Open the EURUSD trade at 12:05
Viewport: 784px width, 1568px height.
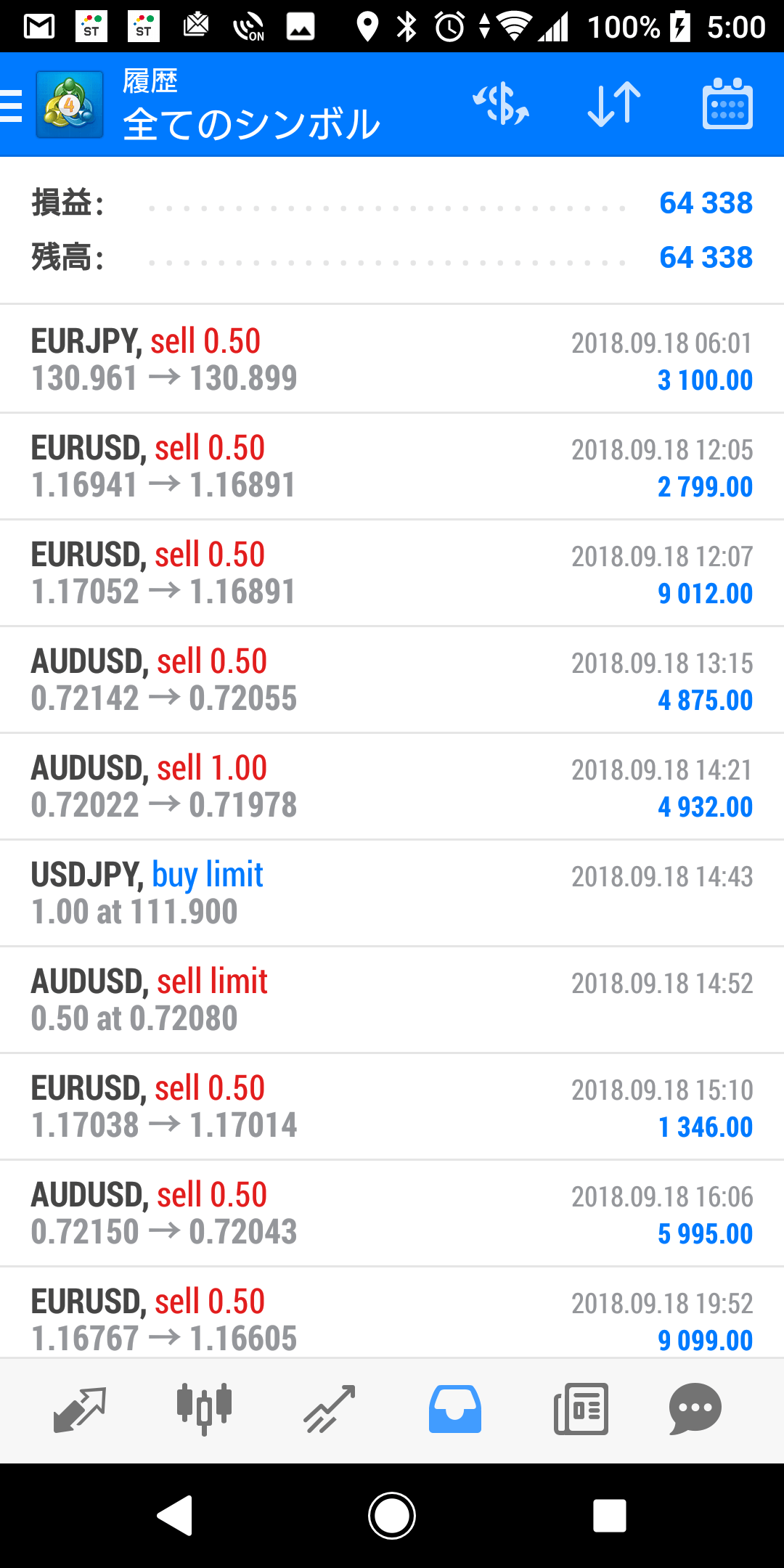392,466
